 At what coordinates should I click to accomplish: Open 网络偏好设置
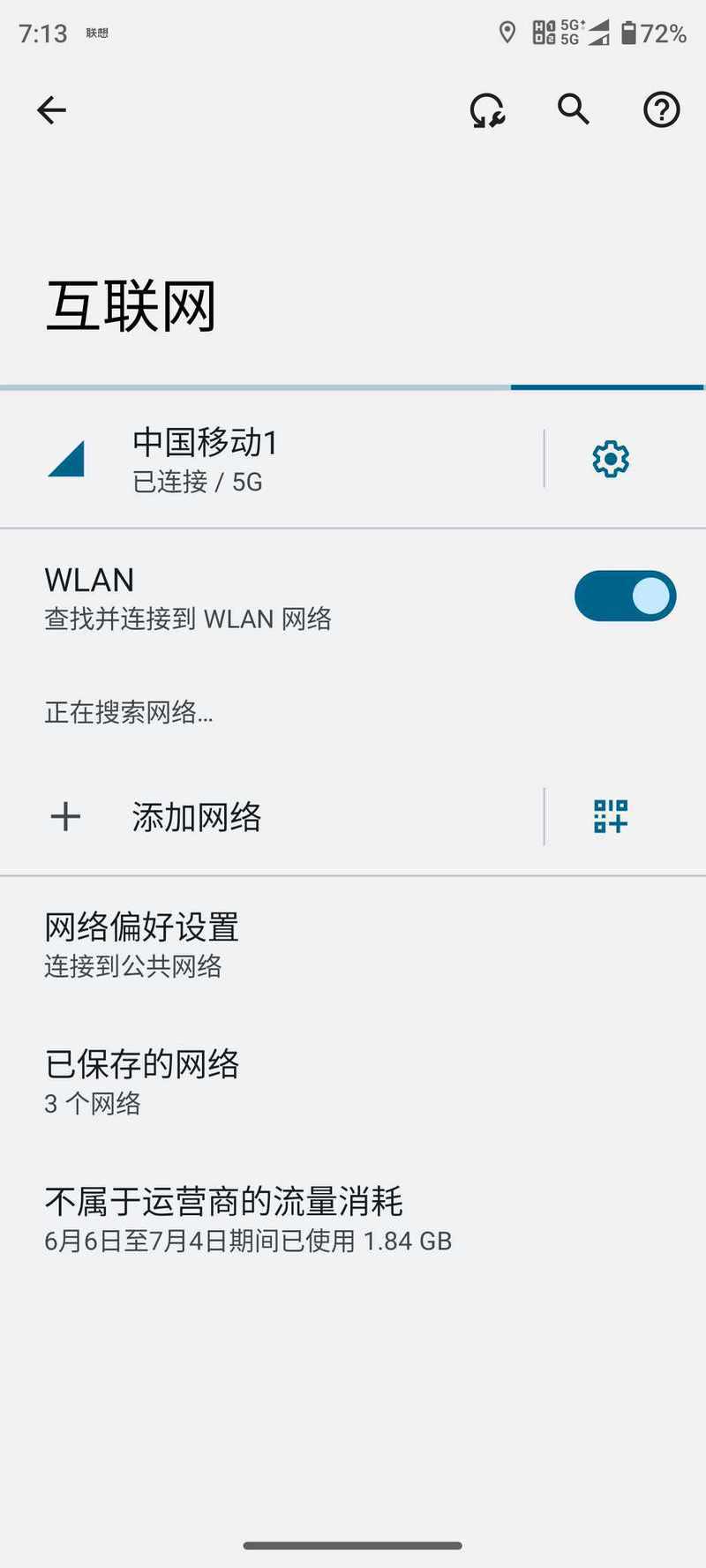(x=353, y=945)
